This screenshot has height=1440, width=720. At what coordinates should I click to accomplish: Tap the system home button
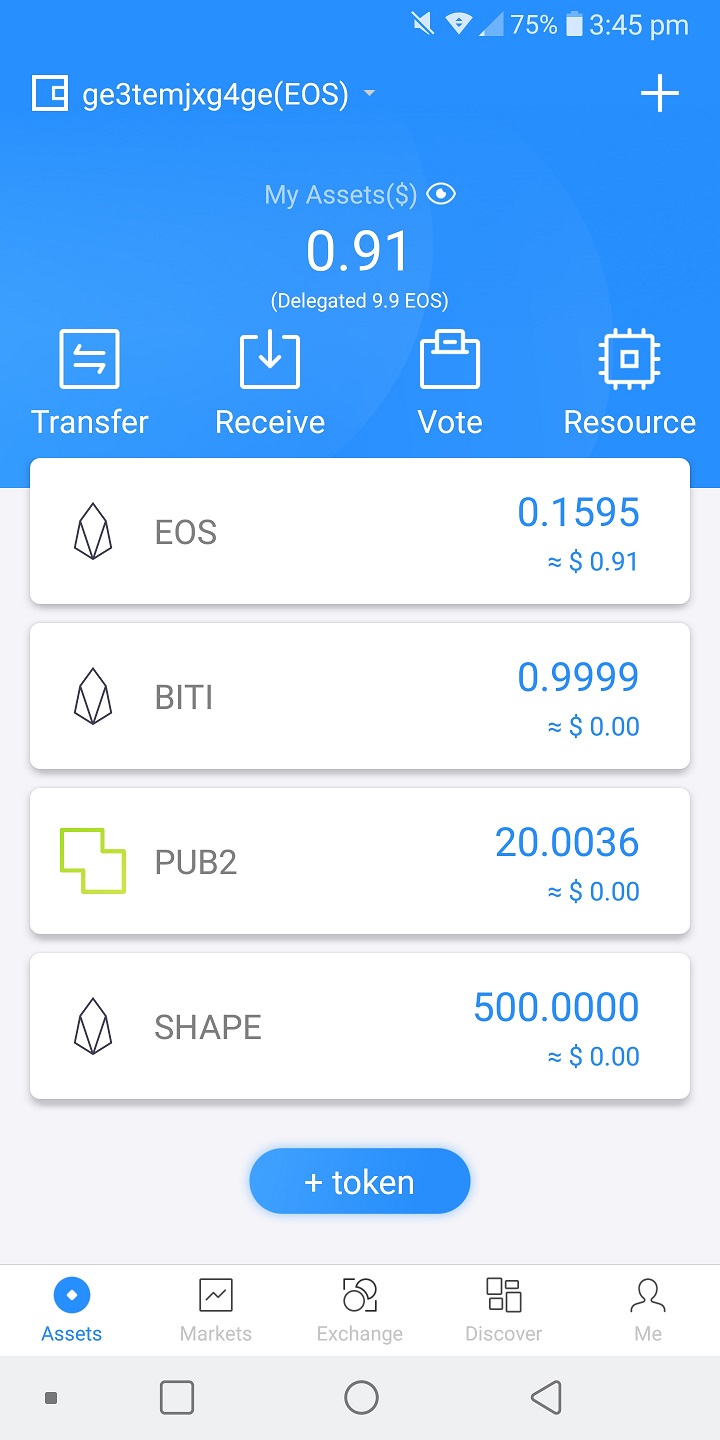(361, 1397)
